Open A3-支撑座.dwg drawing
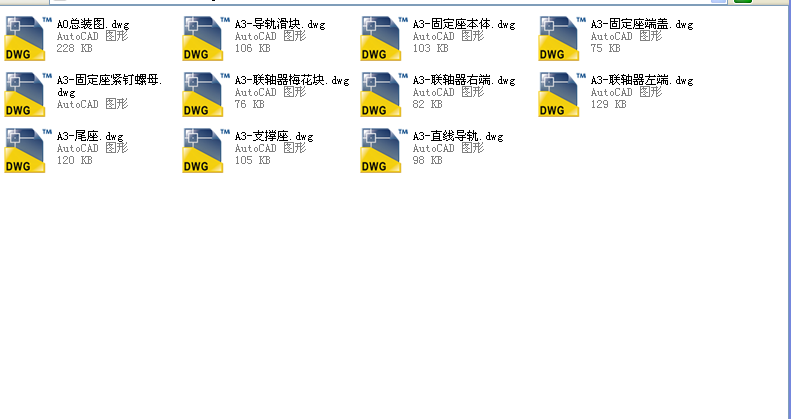 (203, 151)
